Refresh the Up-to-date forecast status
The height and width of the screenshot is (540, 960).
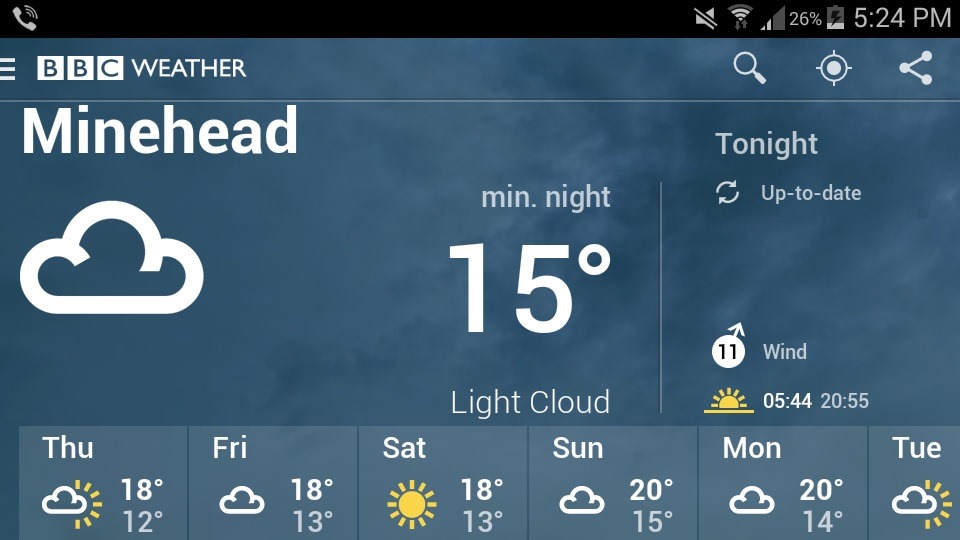click(728, 193)
